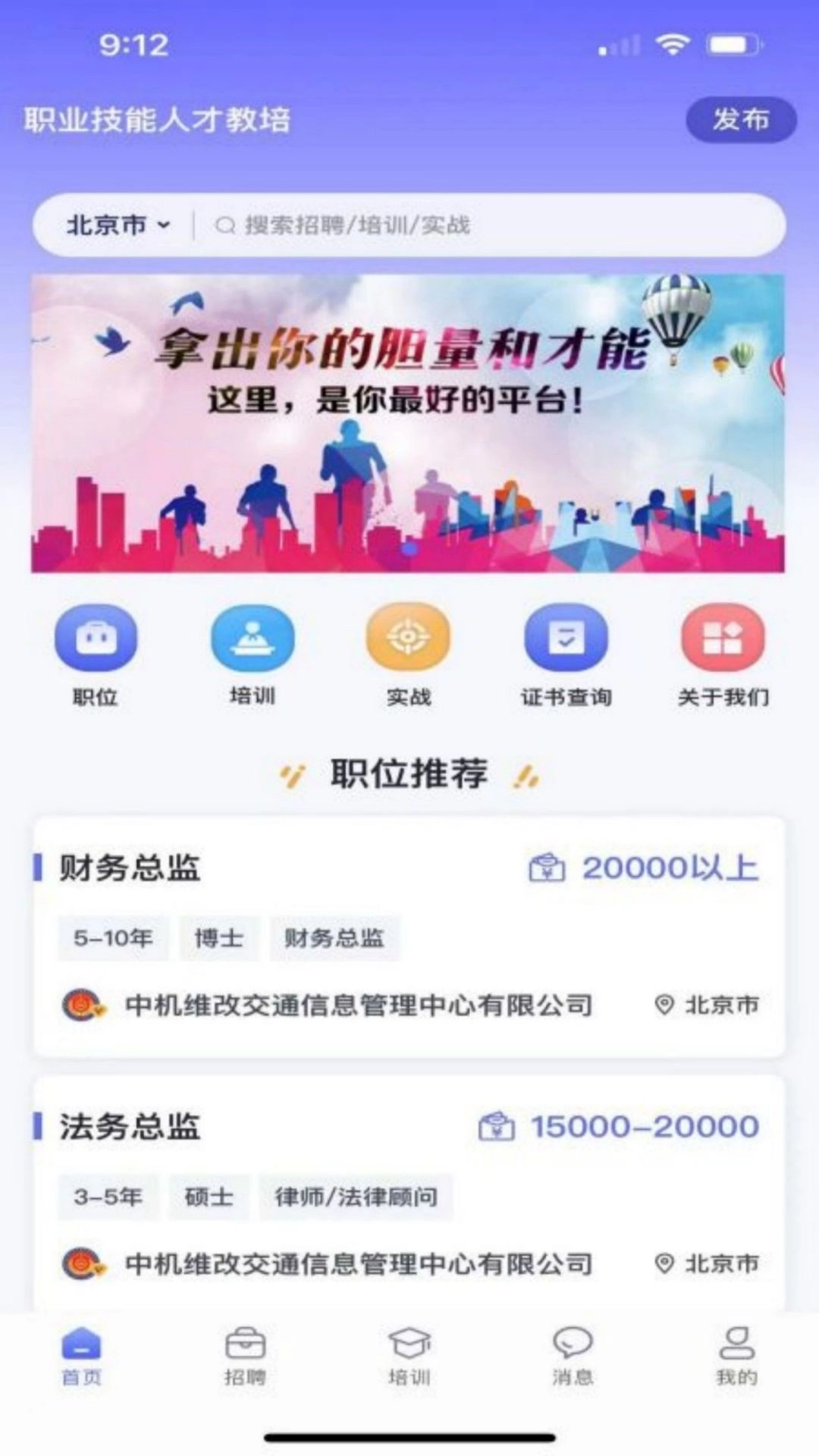This screenshot has height=1456, width=819.
Task: Go to the 消息 tab
Action: [x=573, y=1356]
